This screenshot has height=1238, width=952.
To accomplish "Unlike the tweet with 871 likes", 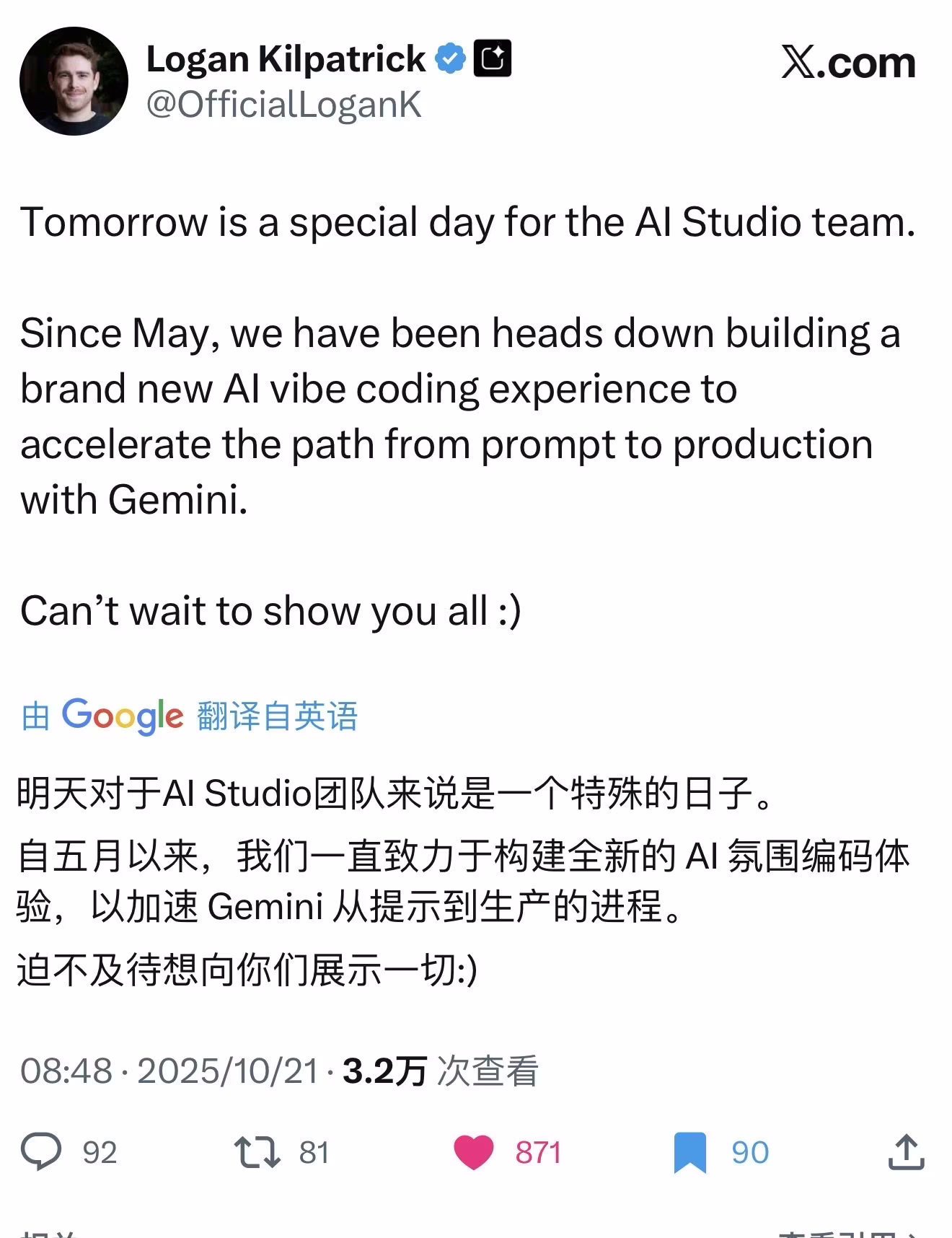I will (x=474, y=1152).
